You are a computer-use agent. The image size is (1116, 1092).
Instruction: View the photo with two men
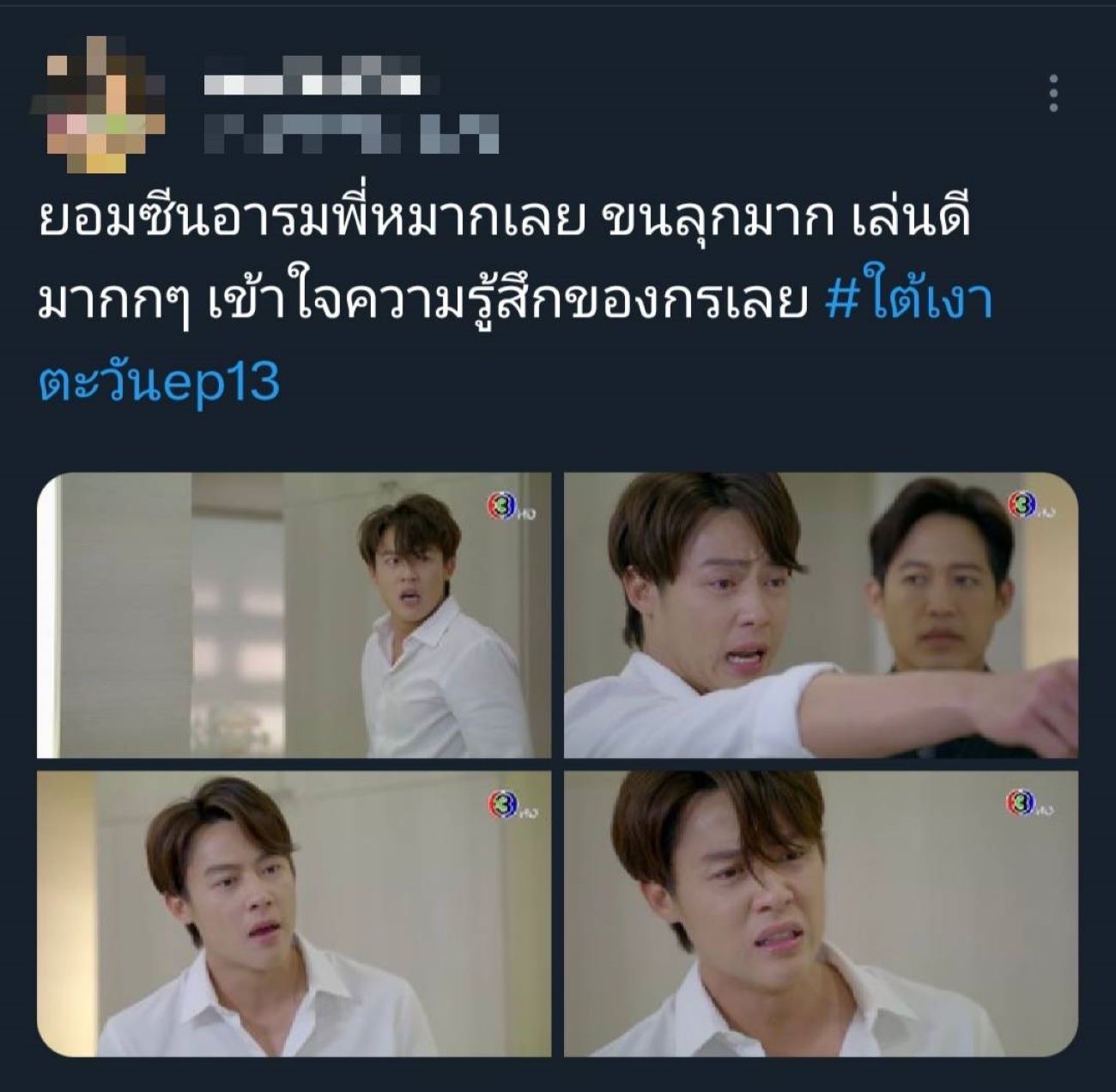pos(820,615)
